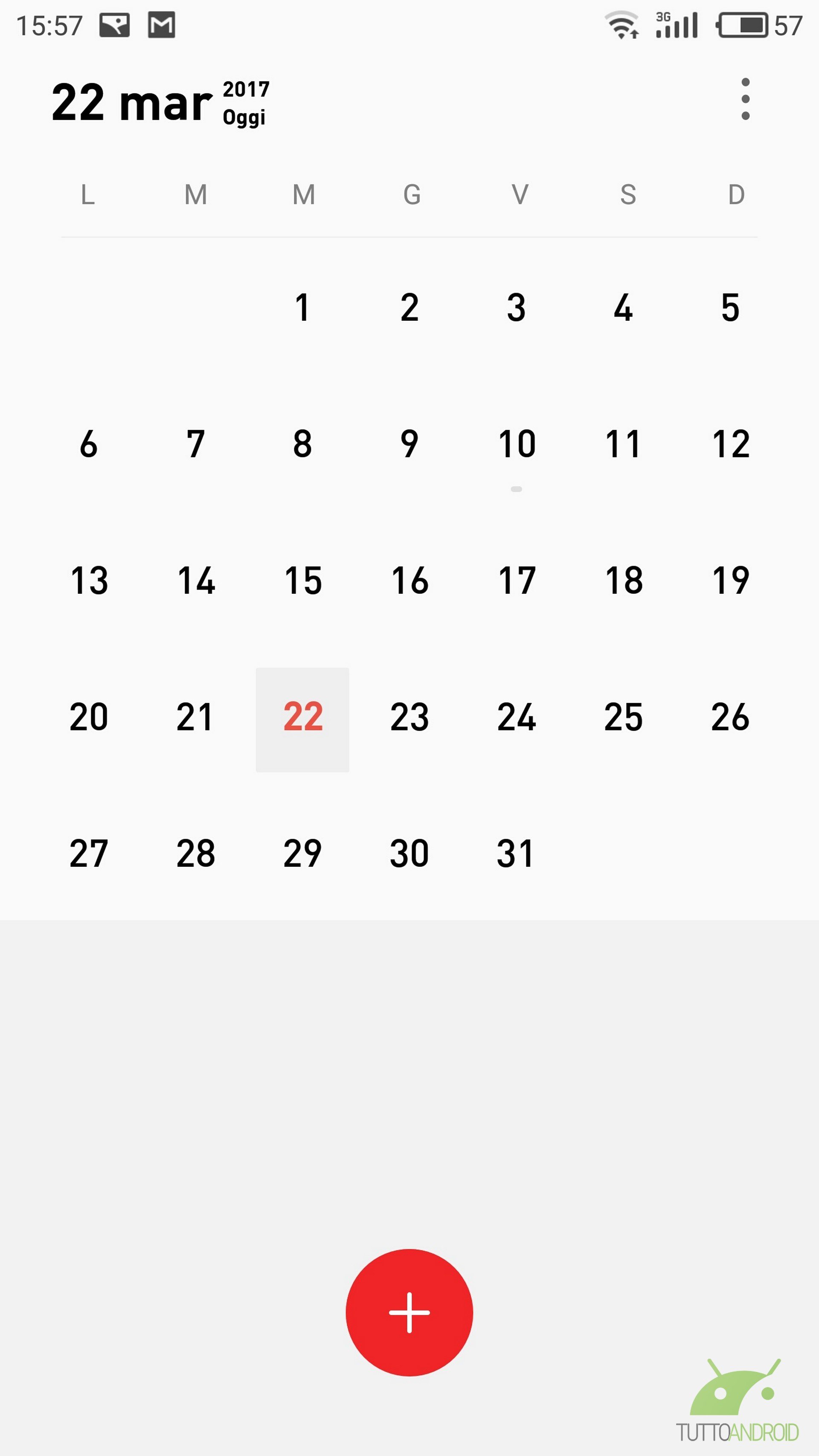819x1456 pixels.
Task: Select day 19 in the calendar
Action: [730, 581]
